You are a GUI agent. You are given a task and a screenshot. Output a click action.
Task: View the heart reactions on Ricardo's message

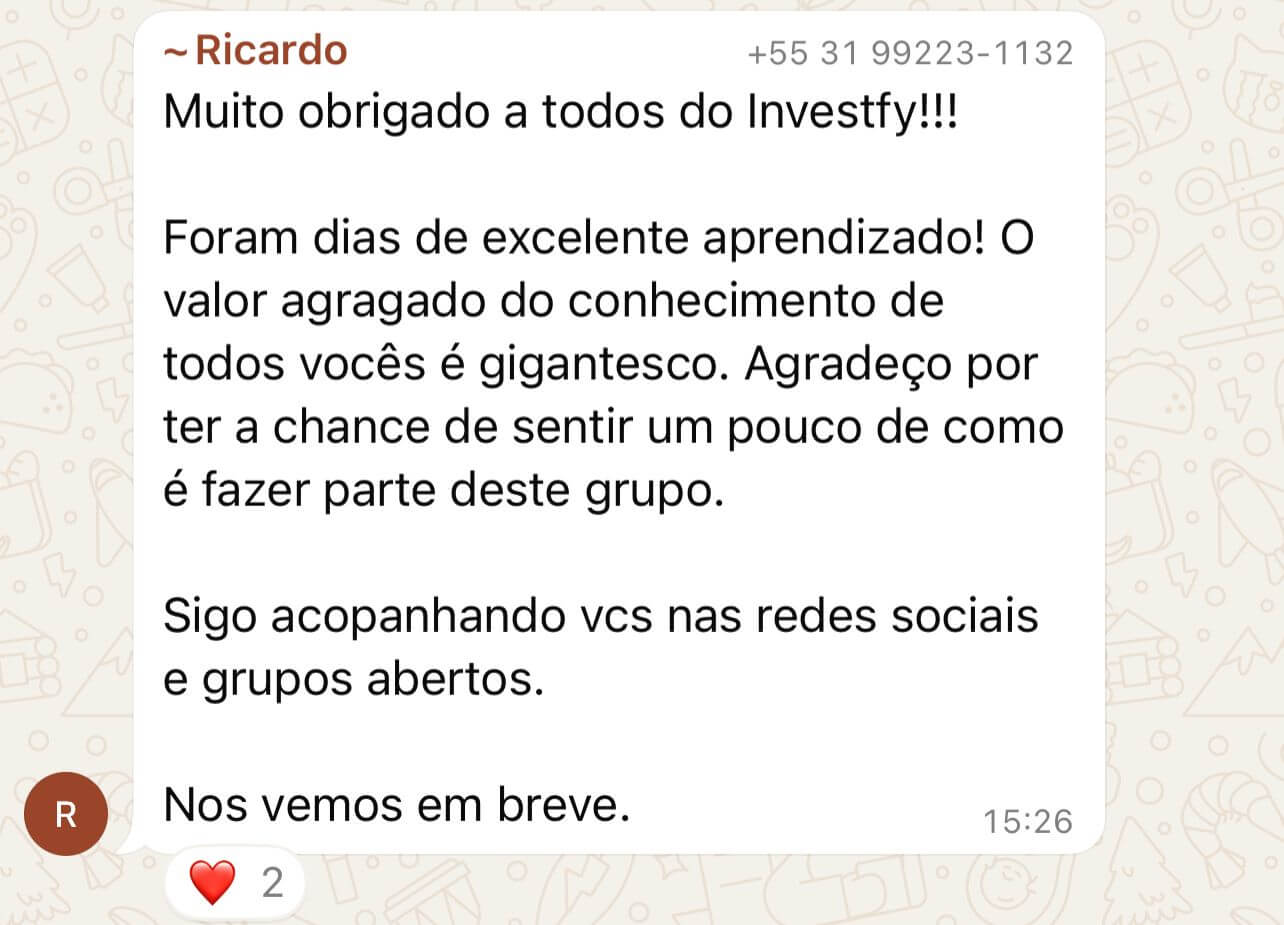coord(233,883)
